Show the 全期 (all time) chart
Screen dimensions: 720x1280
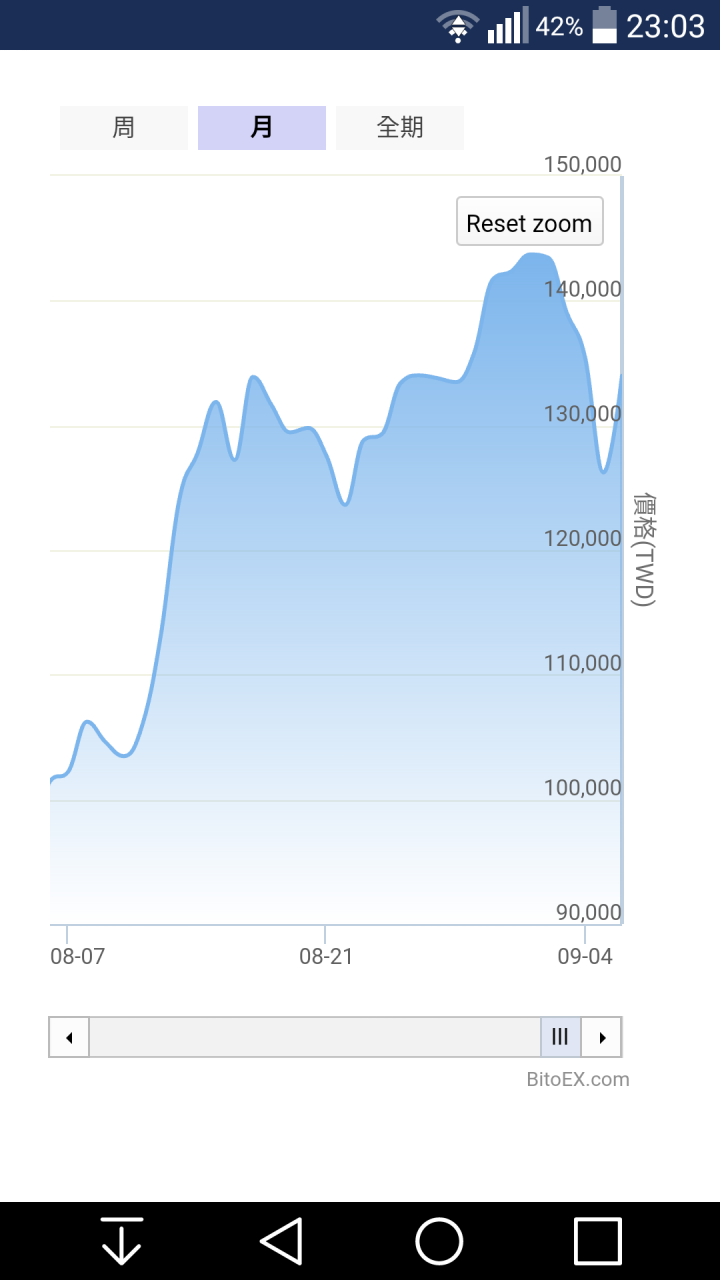(x=400, y=128)
